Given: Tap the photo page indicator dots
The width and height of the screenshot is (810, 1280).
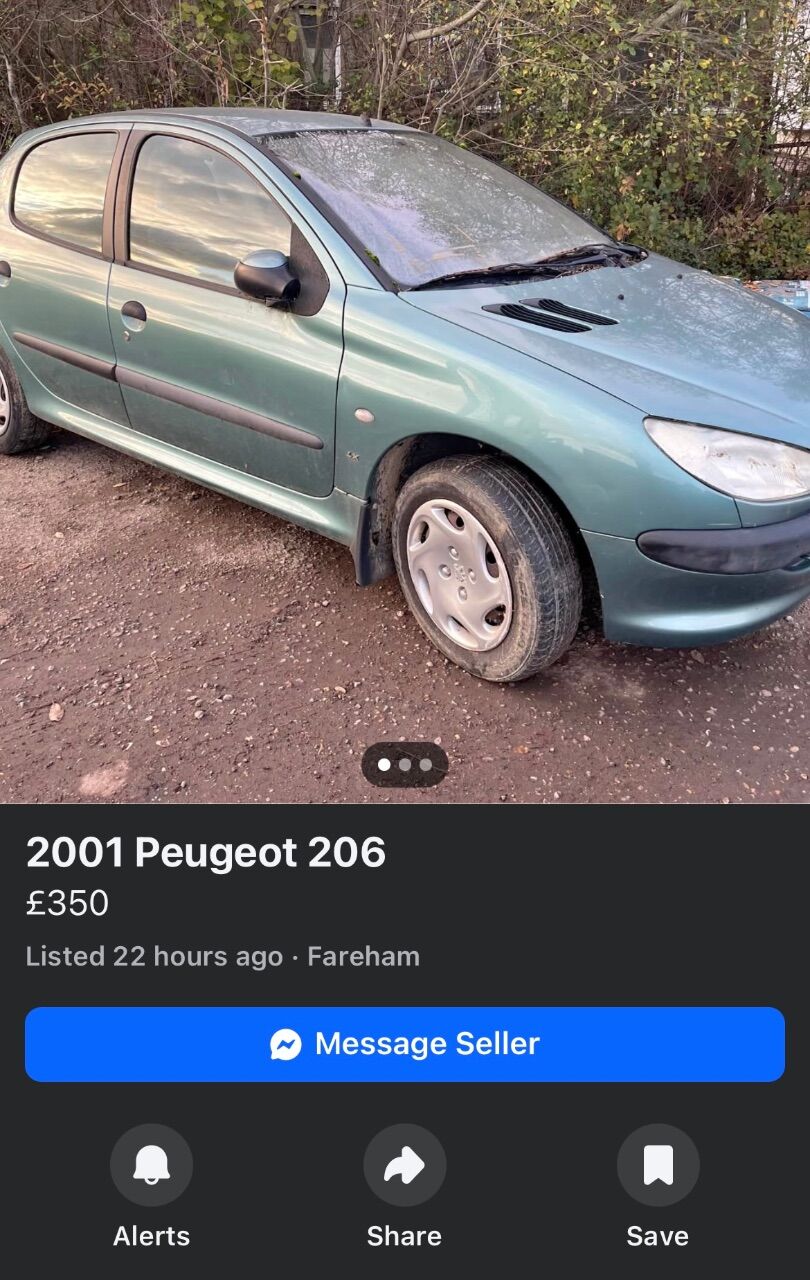Looking at the screenshot, I should pos(404,765).
